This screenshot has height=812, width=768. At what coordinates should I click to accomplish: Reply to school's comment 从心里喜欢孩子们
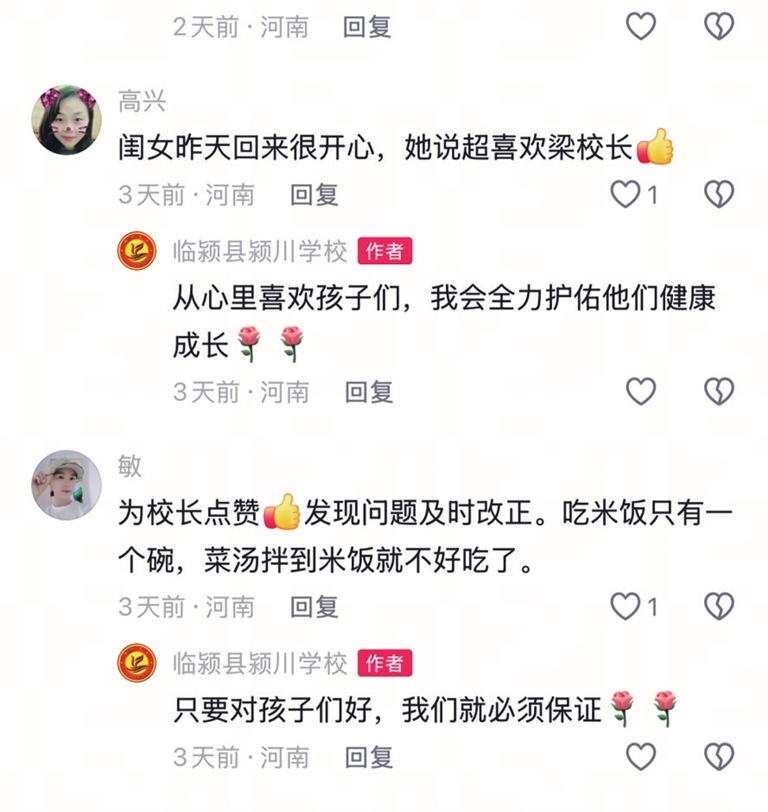tap(369, 391)
